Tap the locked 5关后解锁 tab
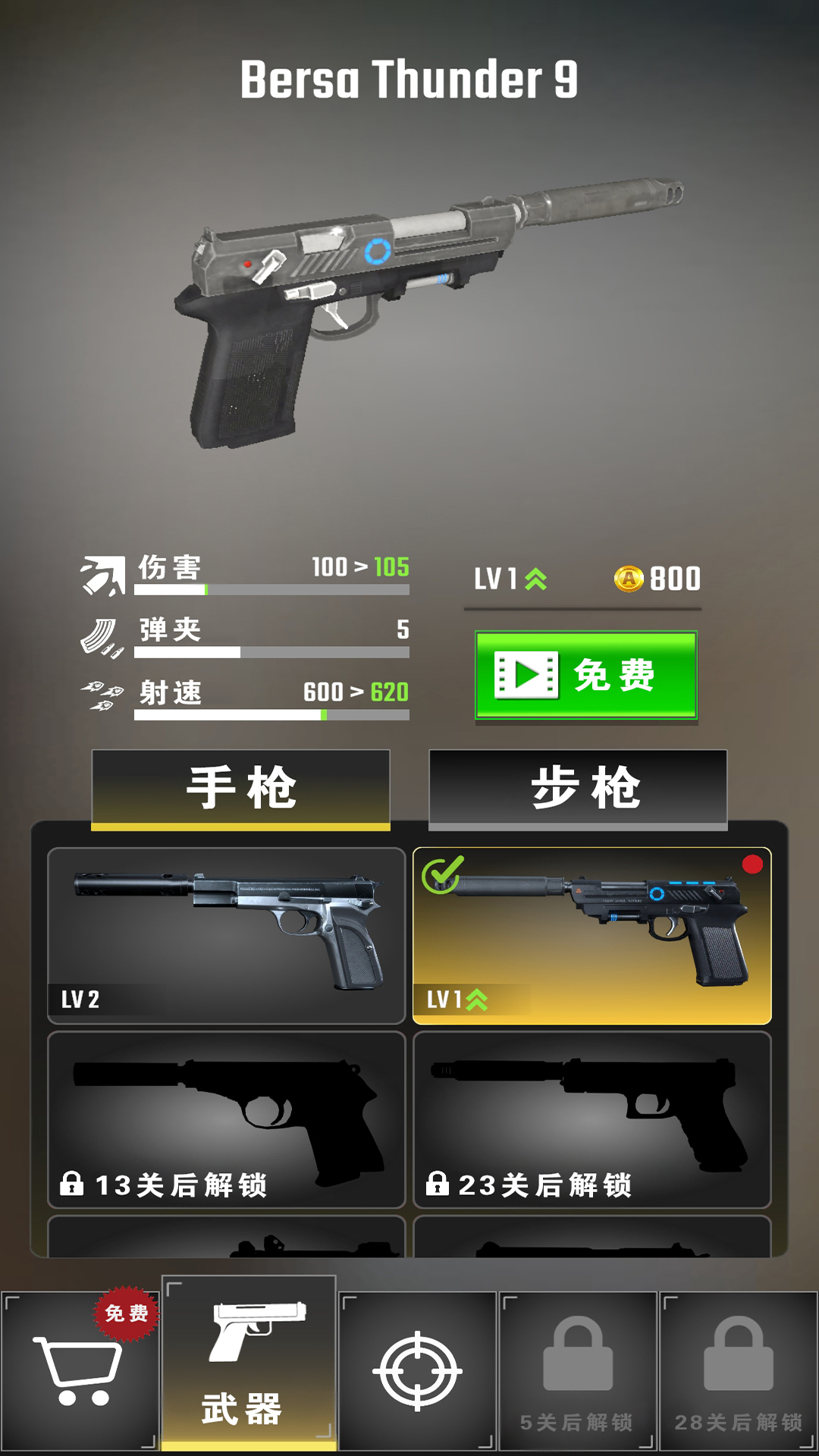 578,1371
